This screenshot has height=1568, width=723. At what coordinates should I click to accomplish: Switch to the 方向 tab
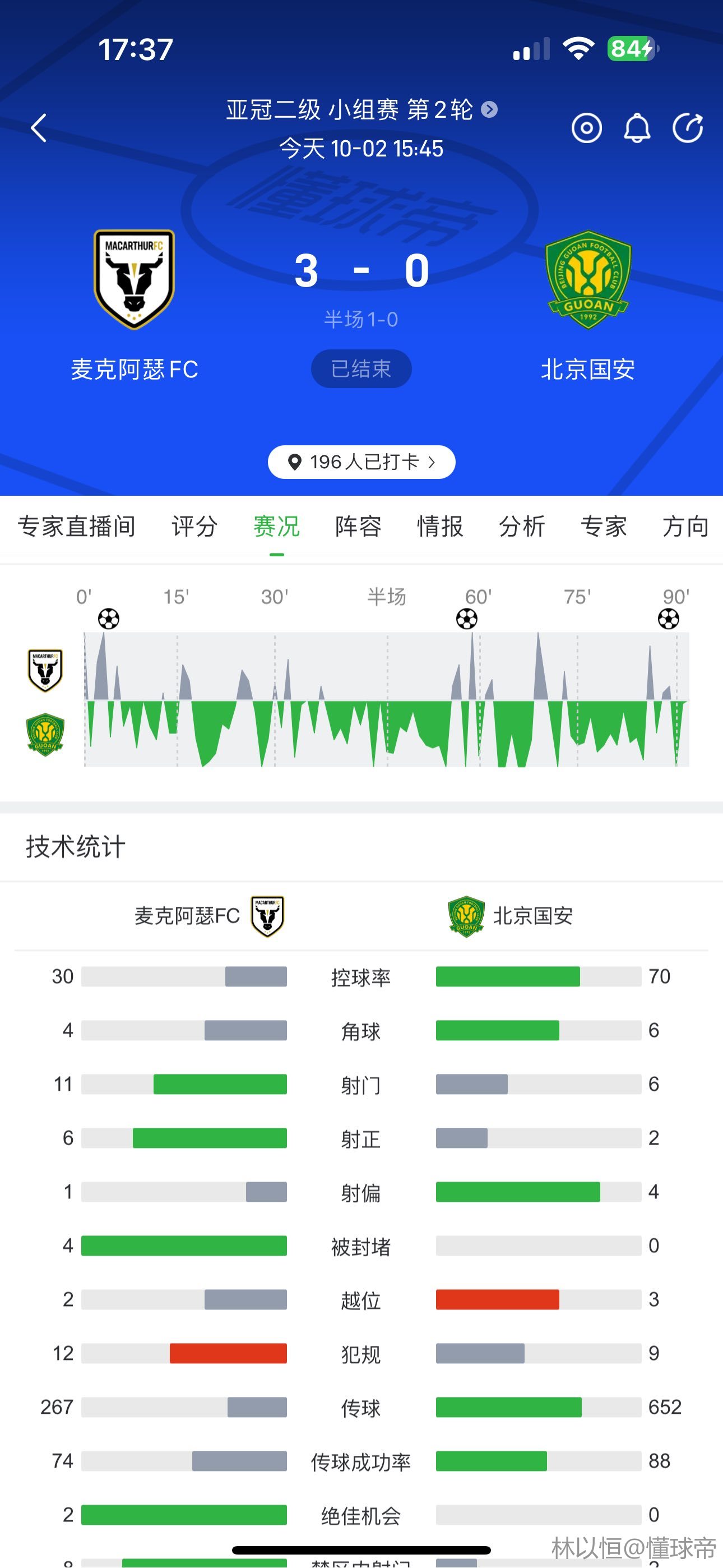[x=685, y=526]
